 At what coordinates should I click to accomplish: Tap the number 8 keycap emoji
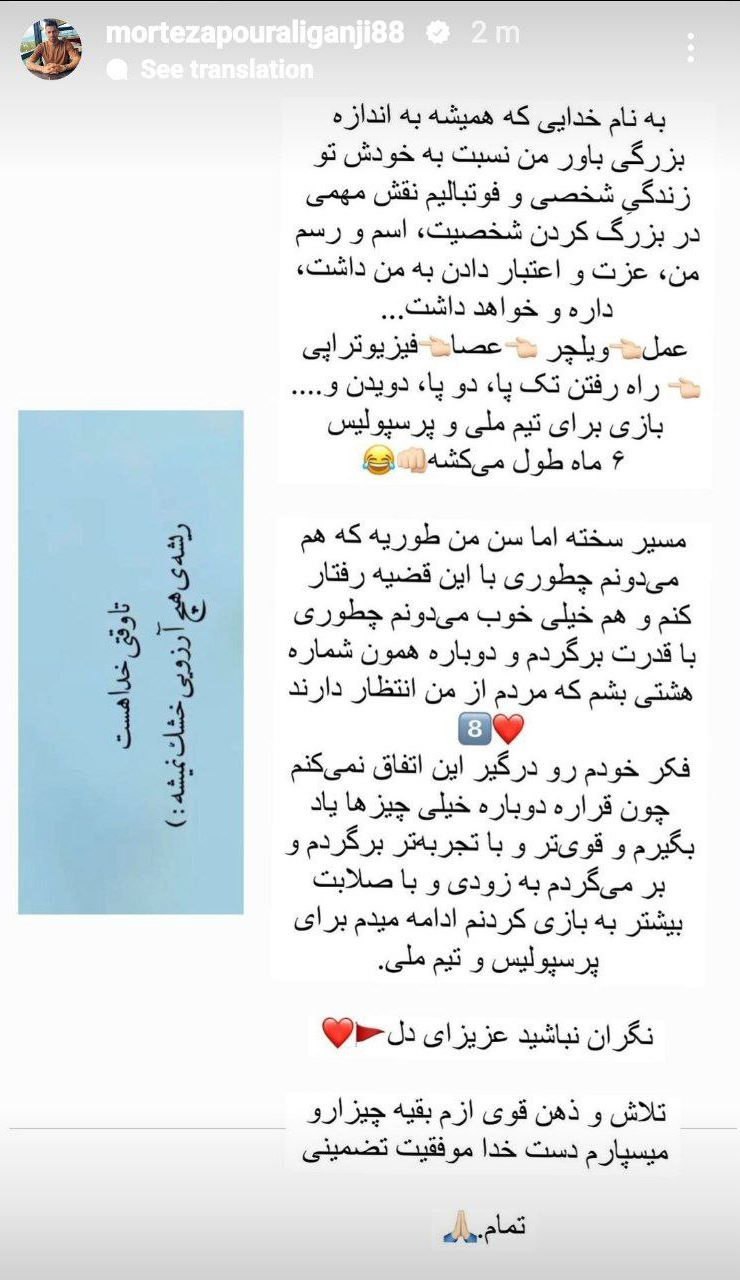tap(476, 728)
